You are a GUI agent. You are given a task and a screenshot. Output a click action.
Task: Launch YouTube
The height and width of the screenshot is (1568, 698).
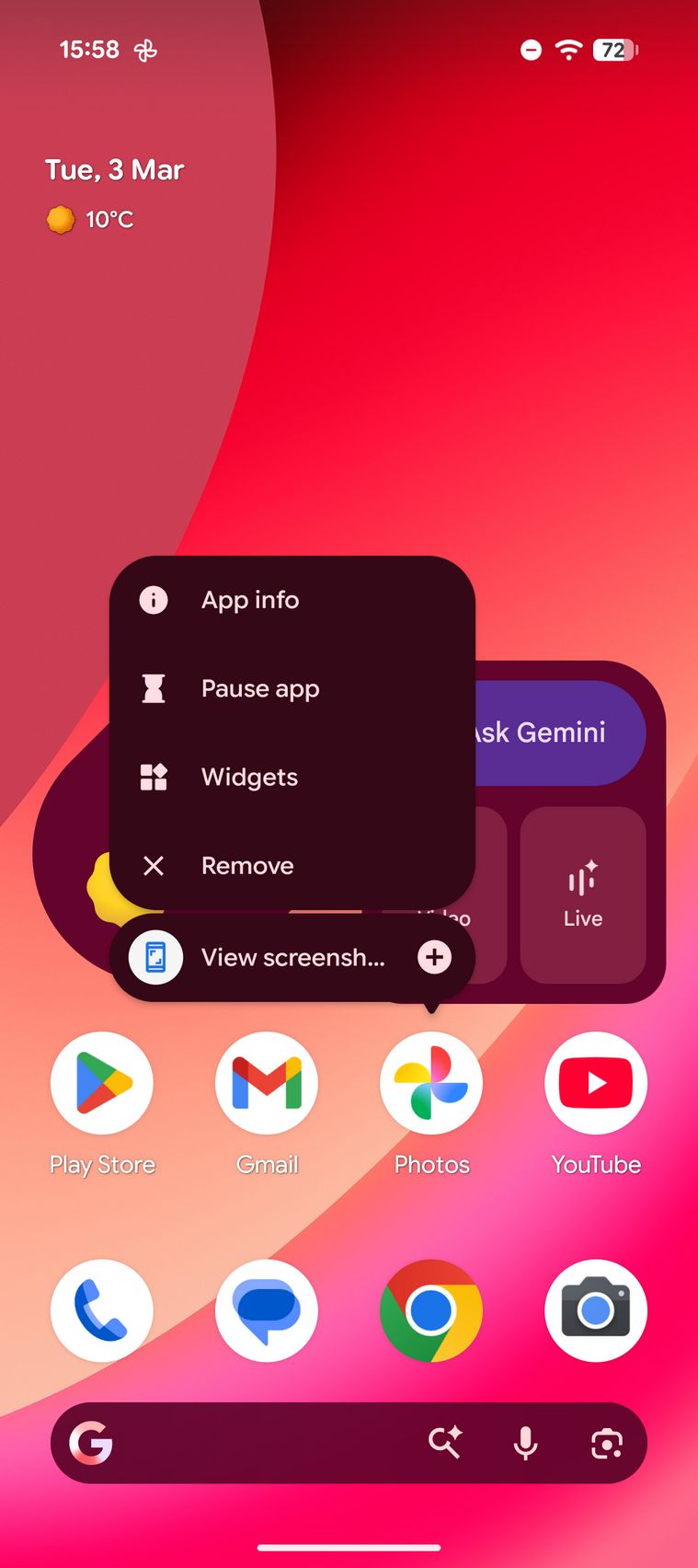596,1083
